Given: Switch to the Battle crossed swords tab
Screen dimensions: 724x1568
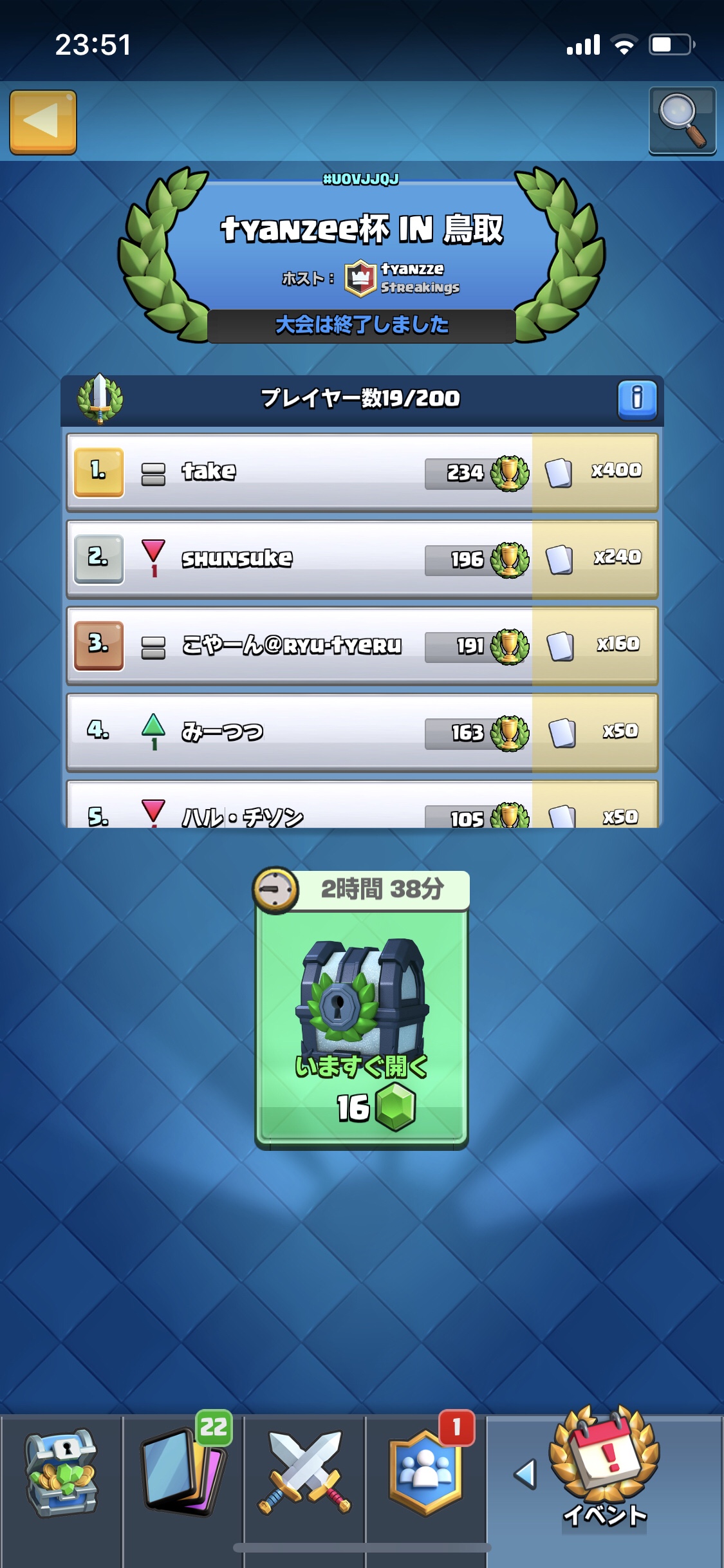Looking at the screenshot, I should tap(304, 1474).
